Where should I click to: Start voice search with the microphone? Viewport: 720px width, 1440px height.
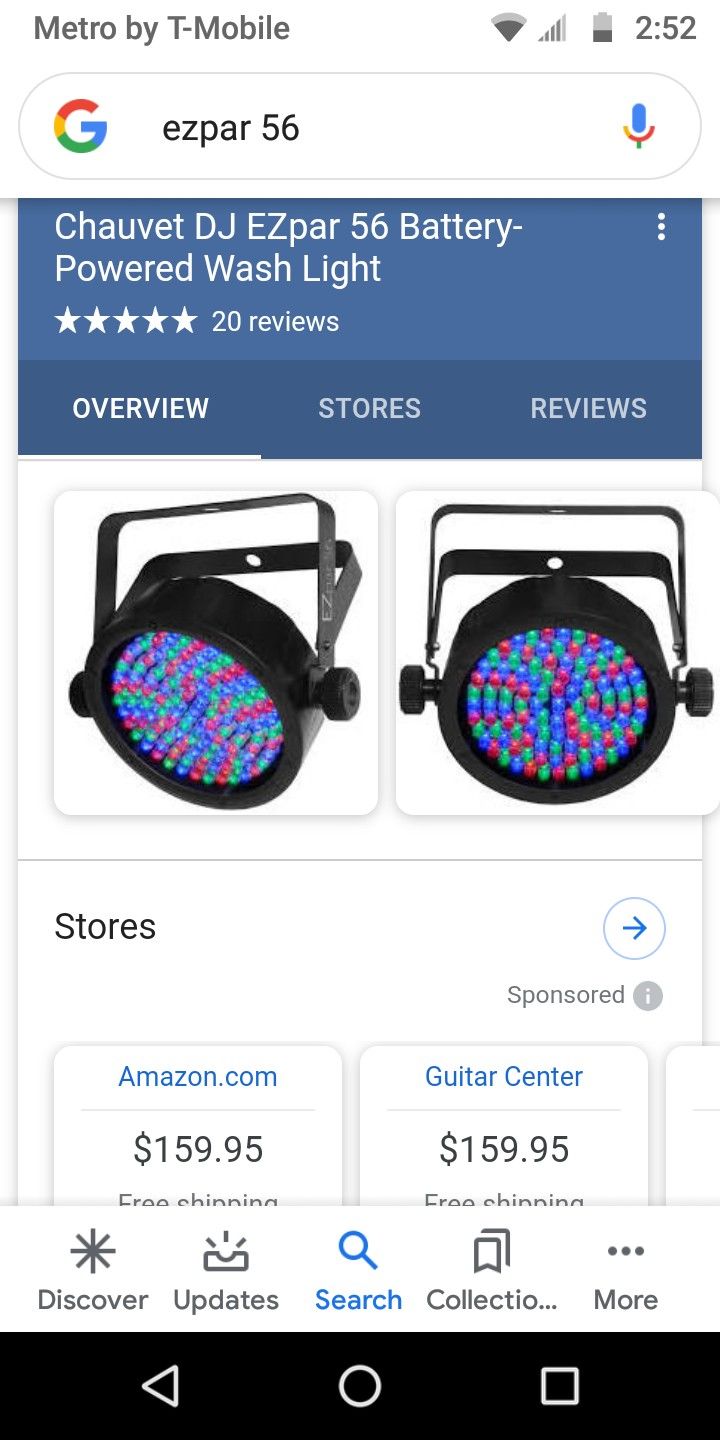click(x=638, y=127)
